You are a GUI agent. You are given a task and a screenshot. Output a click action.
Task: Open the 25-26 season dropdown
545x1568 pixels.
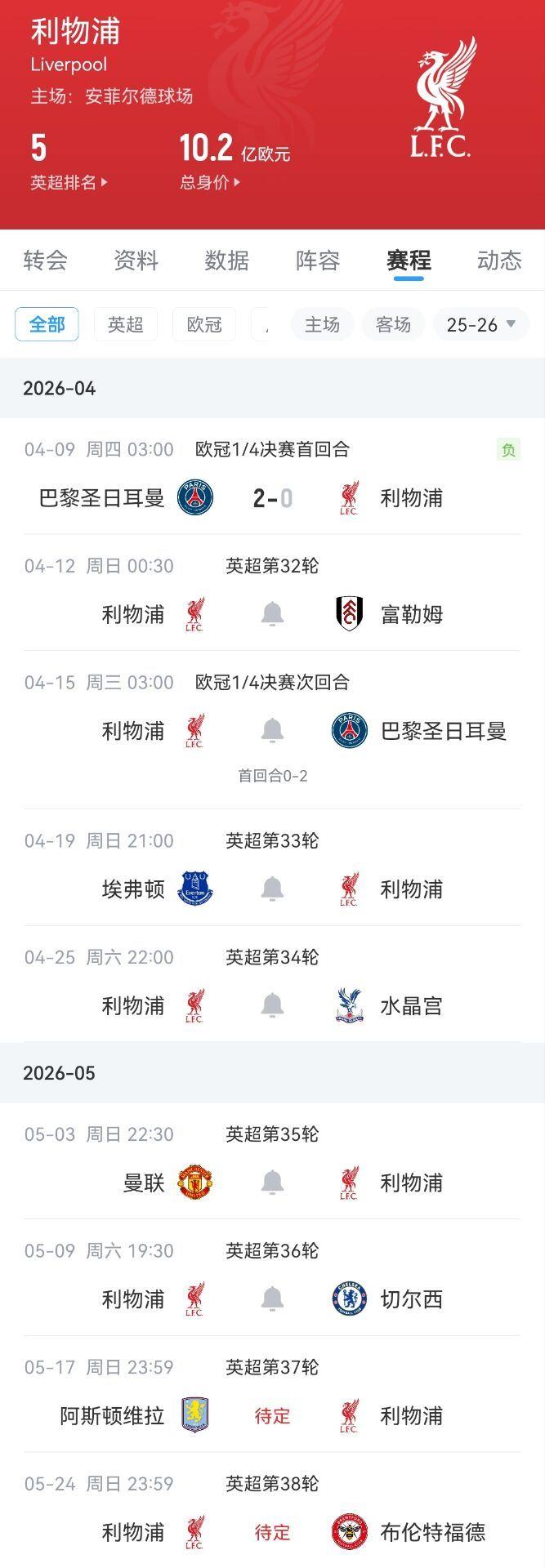pos(480,324)
